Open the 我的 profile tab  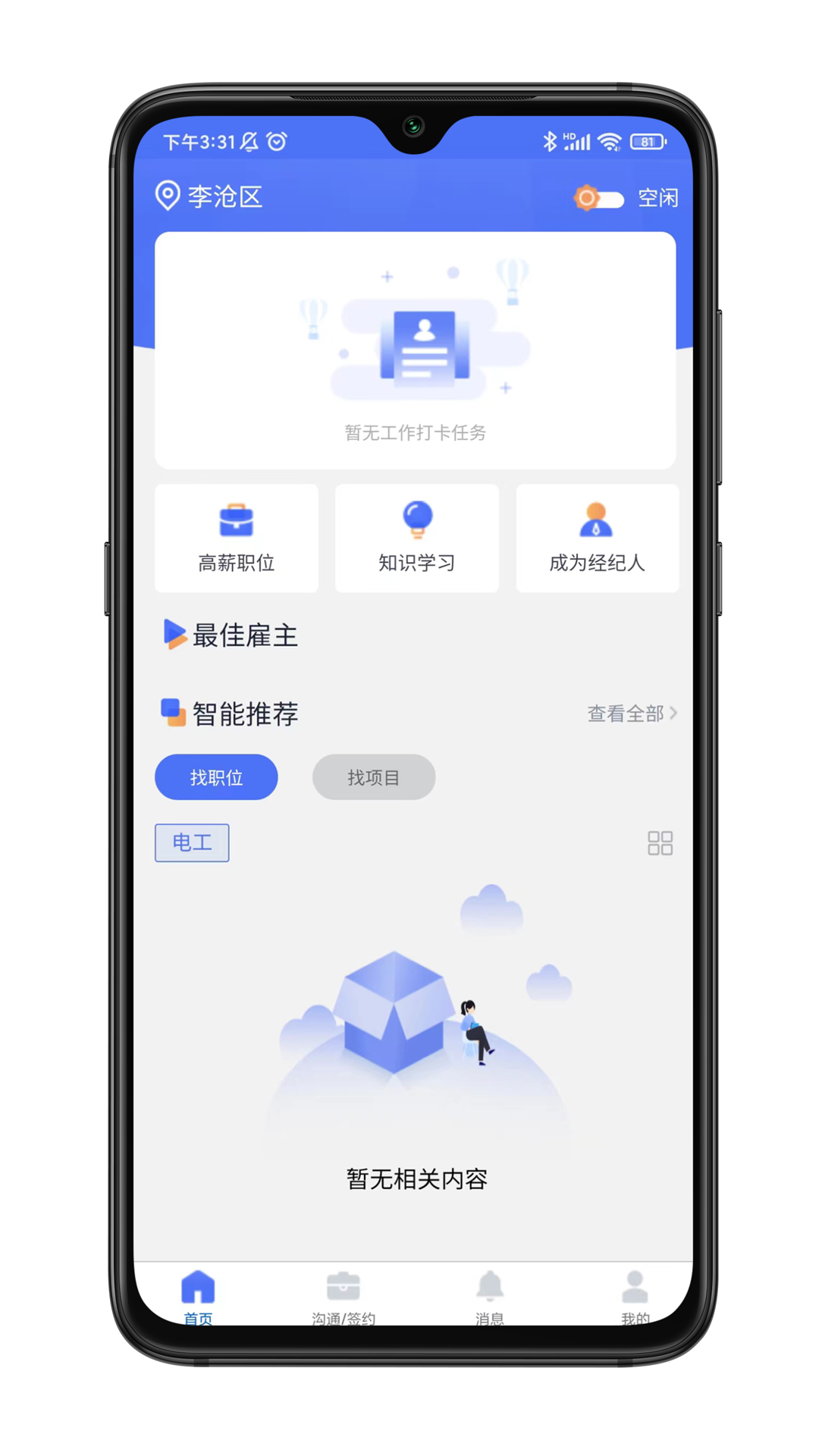(x=635, y=1294)
